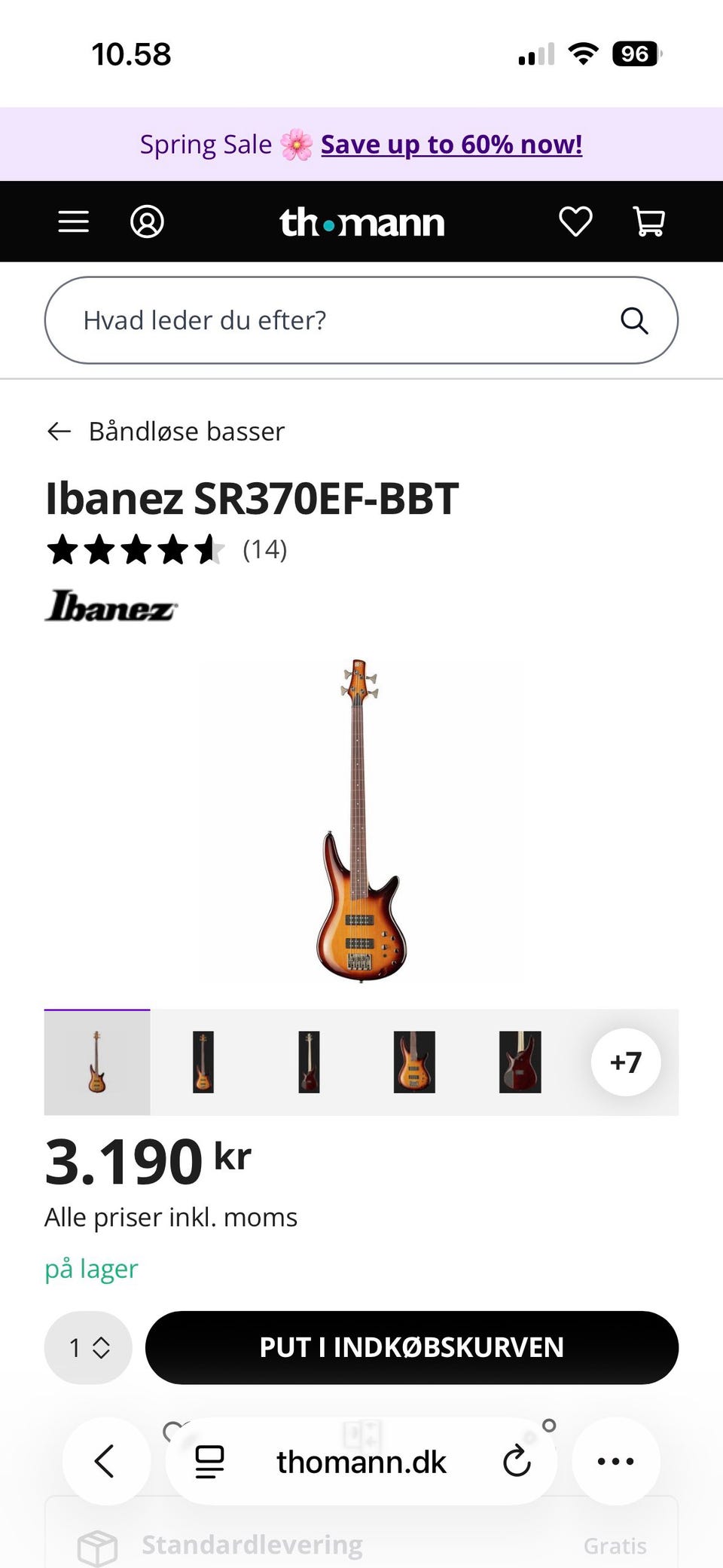Open the quantity selector
Screen dimensions: 723x1568
click(88, 1347)
